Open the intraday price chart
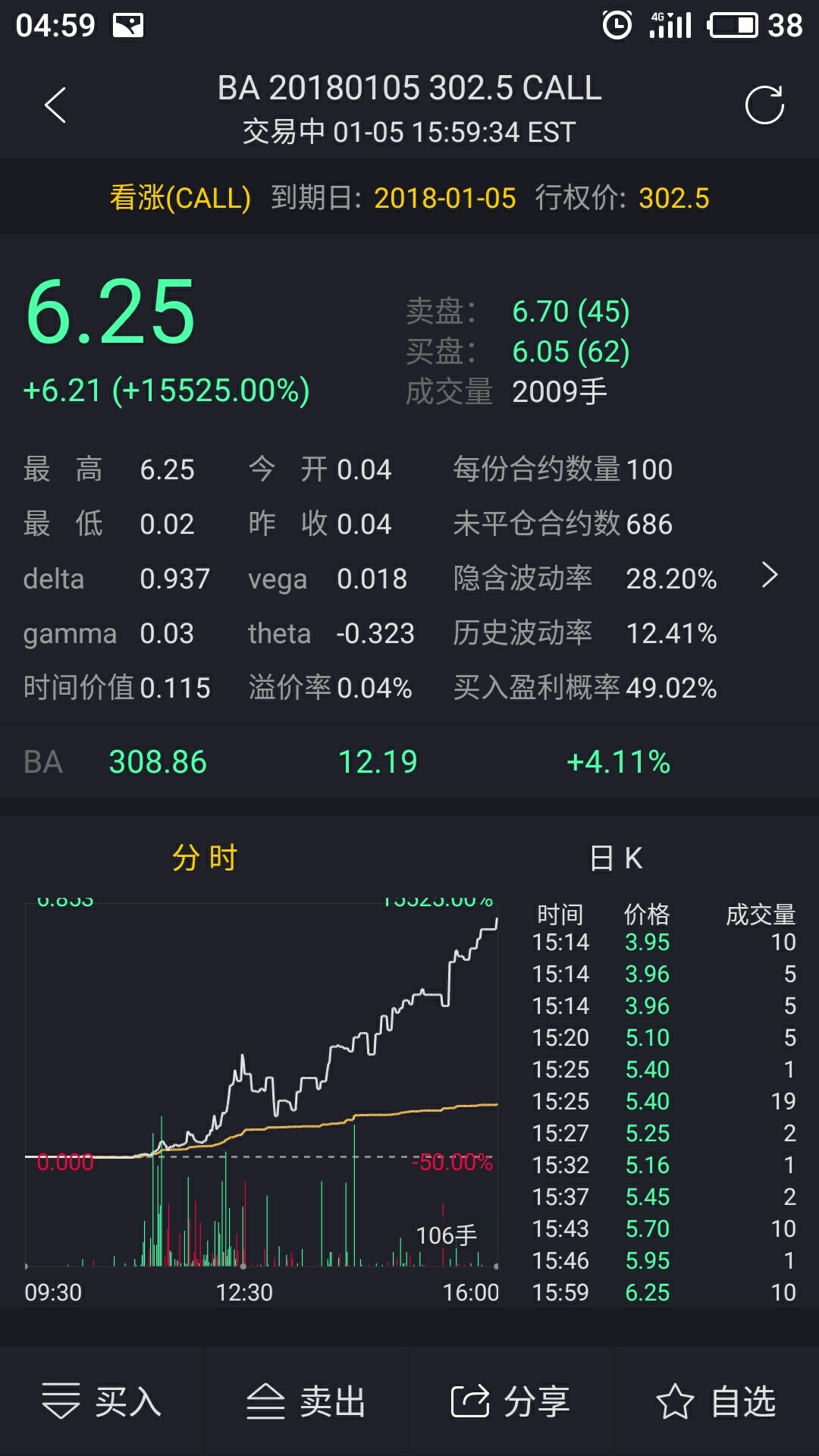819x1456 pixels. [262, 1084]
